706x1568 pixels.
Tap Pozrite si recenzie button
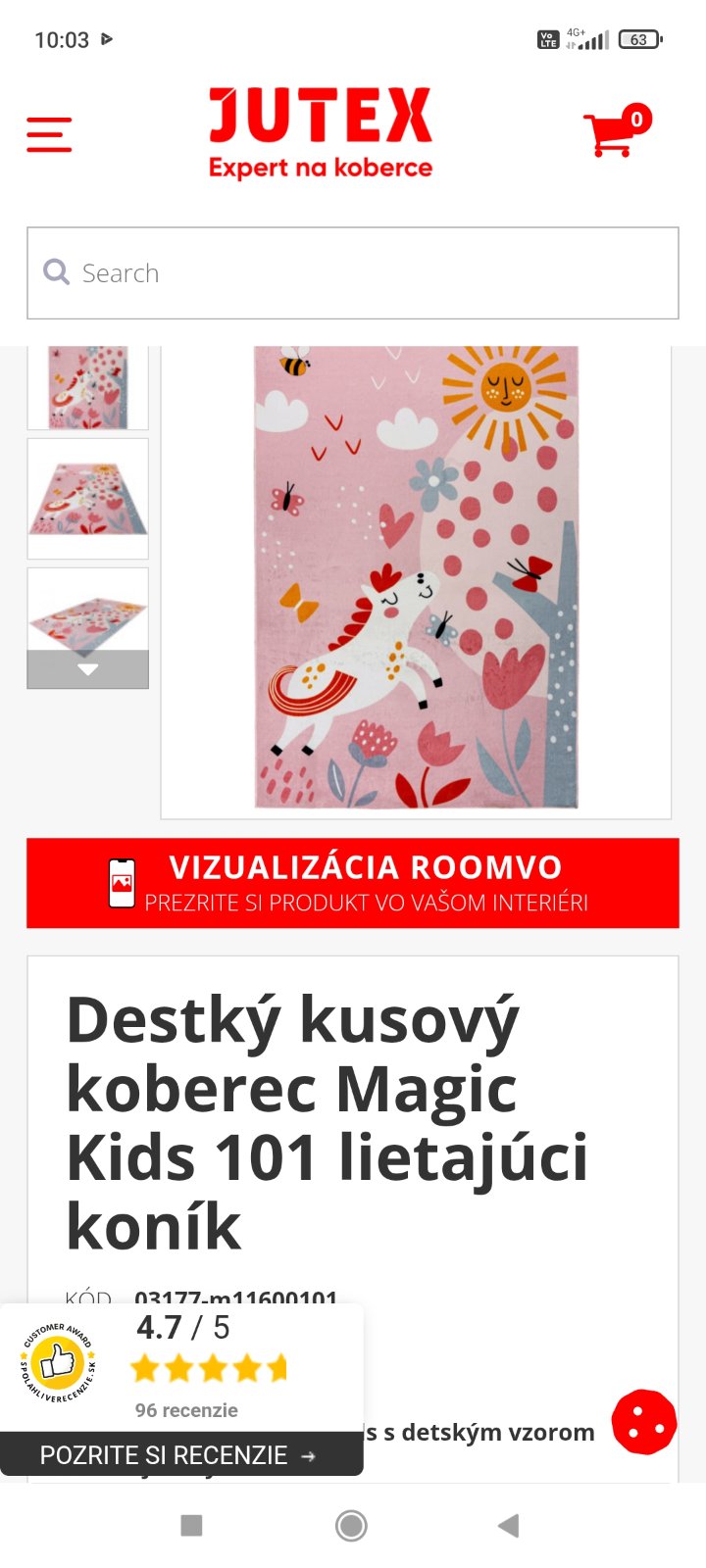pyautogui.click(x=180, y=1455)
